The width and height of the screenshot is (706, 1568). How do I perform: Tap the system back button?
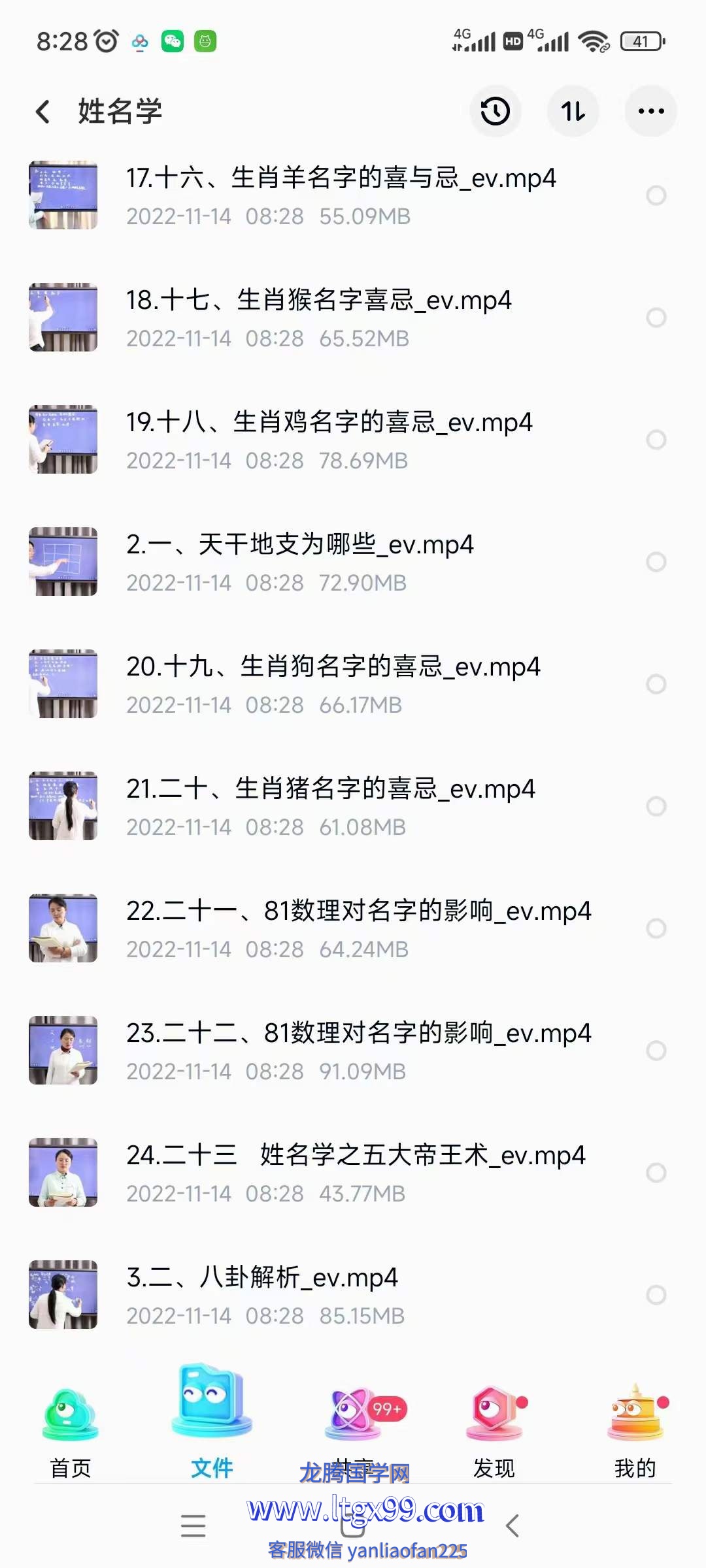click(513, 1526)
